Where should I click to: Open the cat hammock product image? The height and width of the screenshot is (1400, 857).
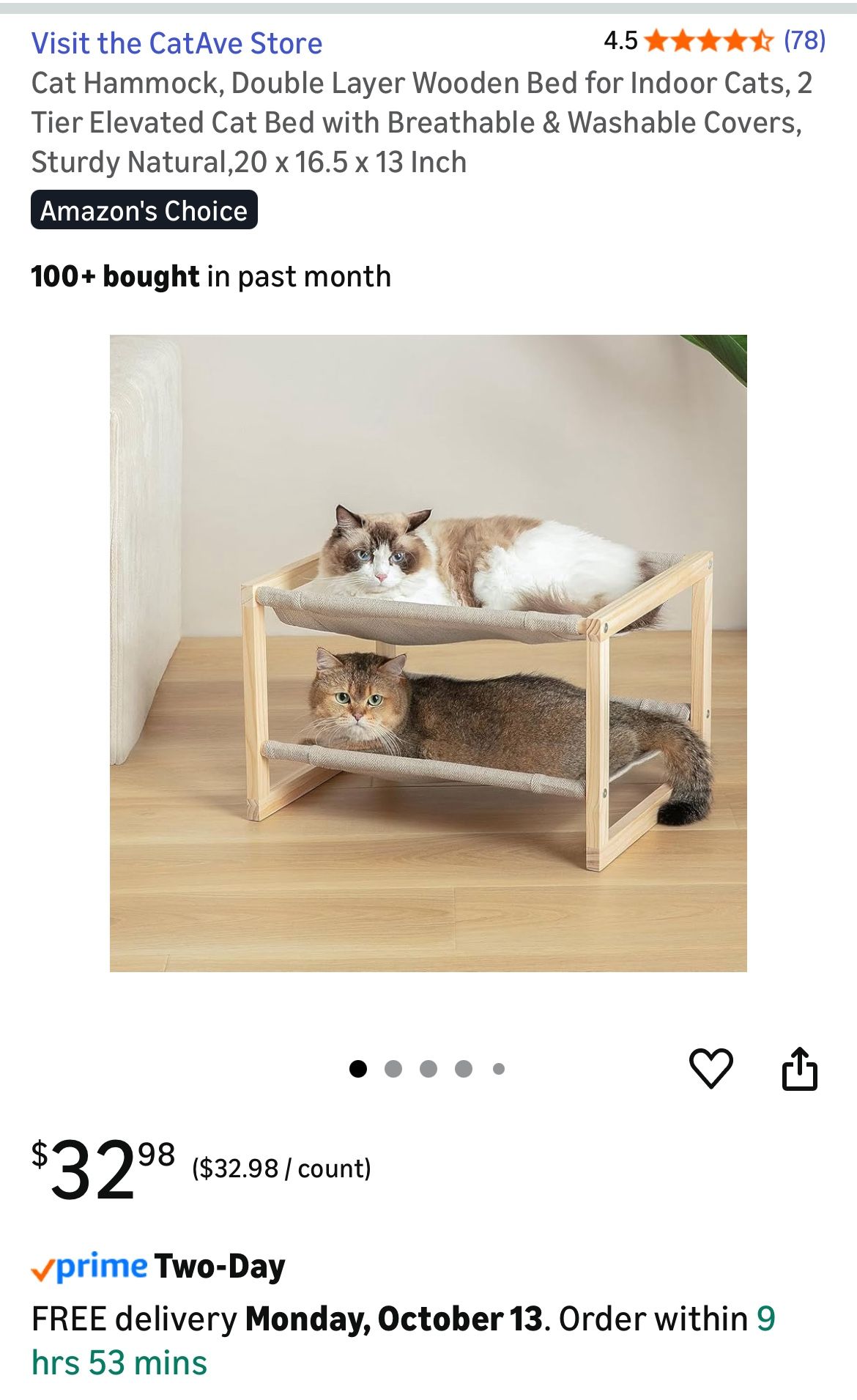[x=428, y=653]
